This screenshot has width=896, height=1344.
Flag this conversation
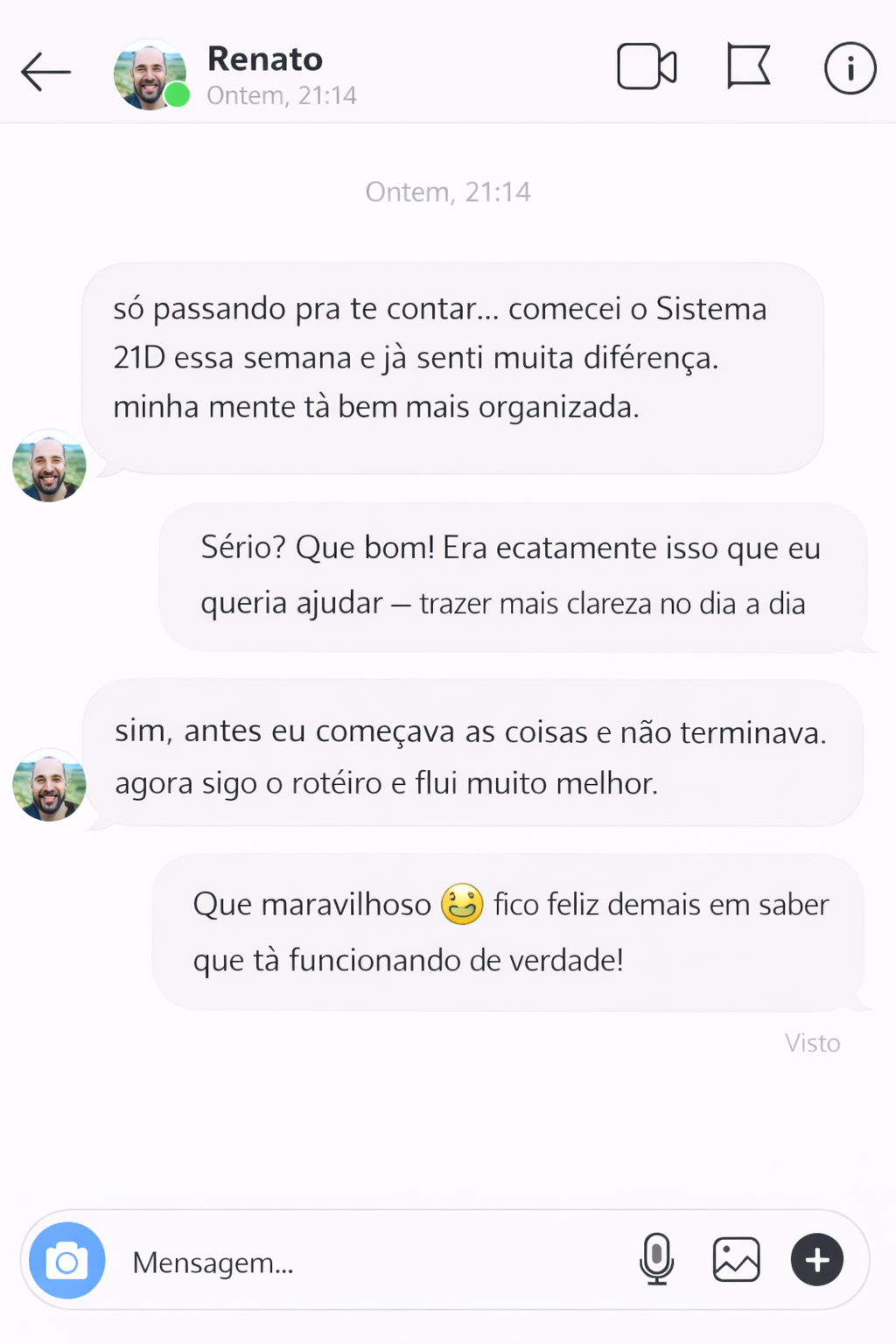click(x=748, y=67)
